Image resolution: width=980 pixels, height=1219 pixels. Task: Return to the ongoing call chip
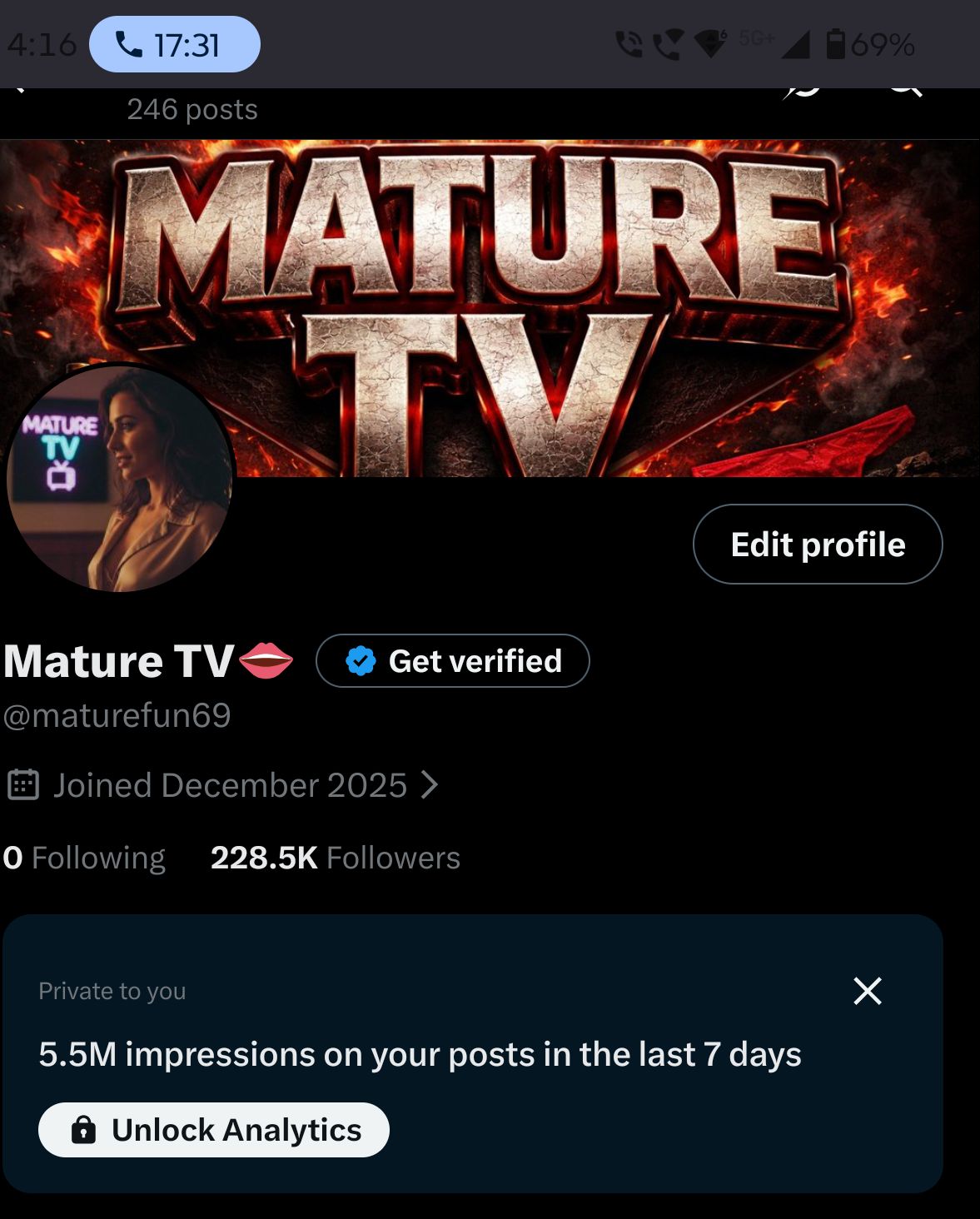[175, 44]
